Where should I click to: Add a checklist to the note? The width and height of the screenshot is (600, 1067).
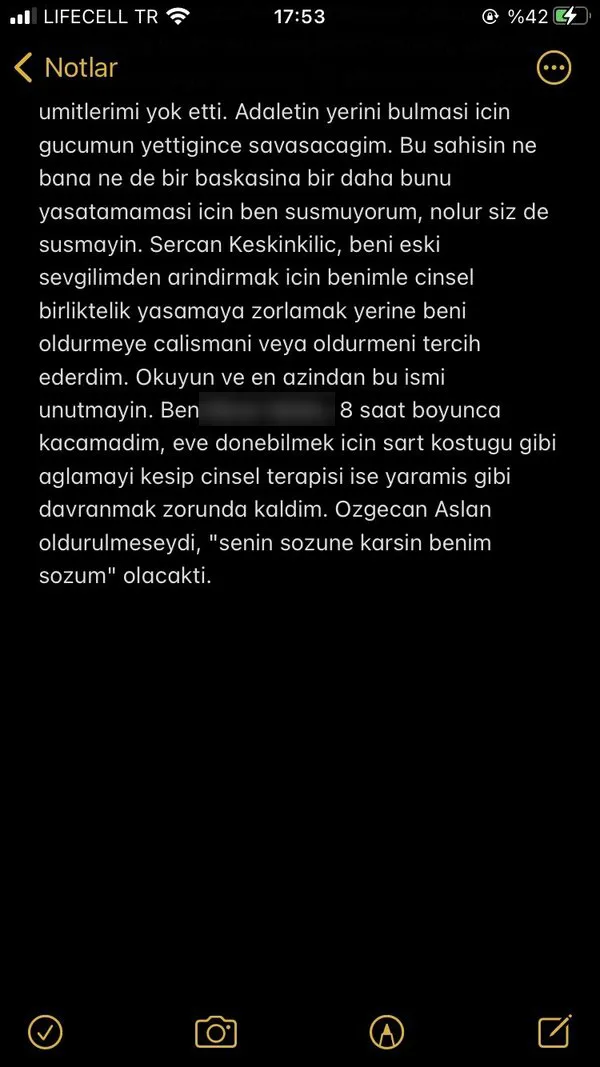(x=45, y=1031)
